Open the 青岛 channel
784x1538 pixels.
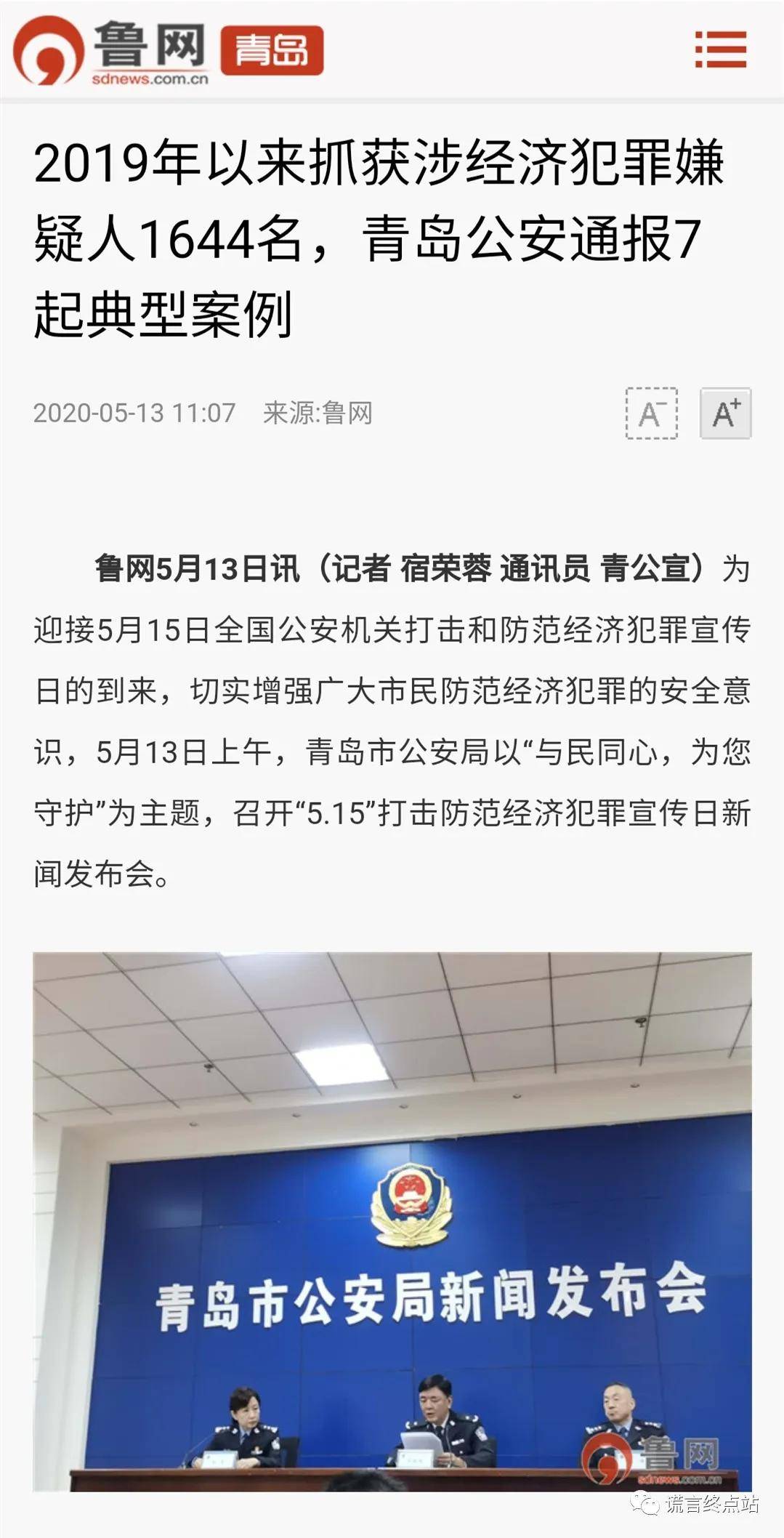272,50
